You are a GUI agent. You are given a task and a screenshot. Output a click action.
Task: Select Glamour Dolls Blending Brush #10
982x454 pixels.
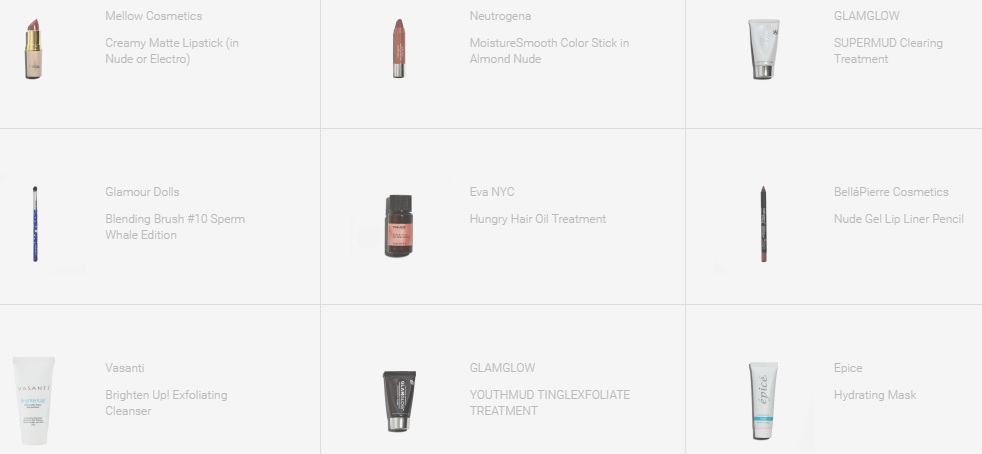click(x=175, y=227)
